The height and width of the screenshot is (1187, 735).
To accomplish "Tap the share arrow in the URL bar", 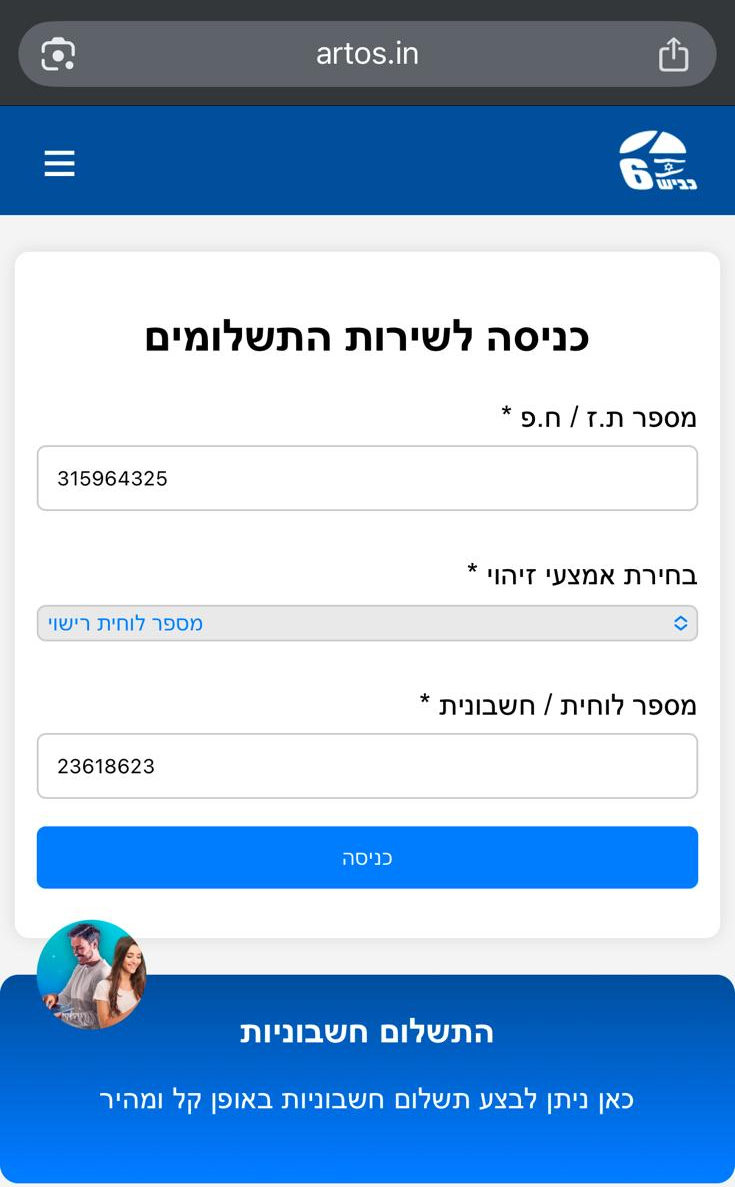I will [674, 54].
